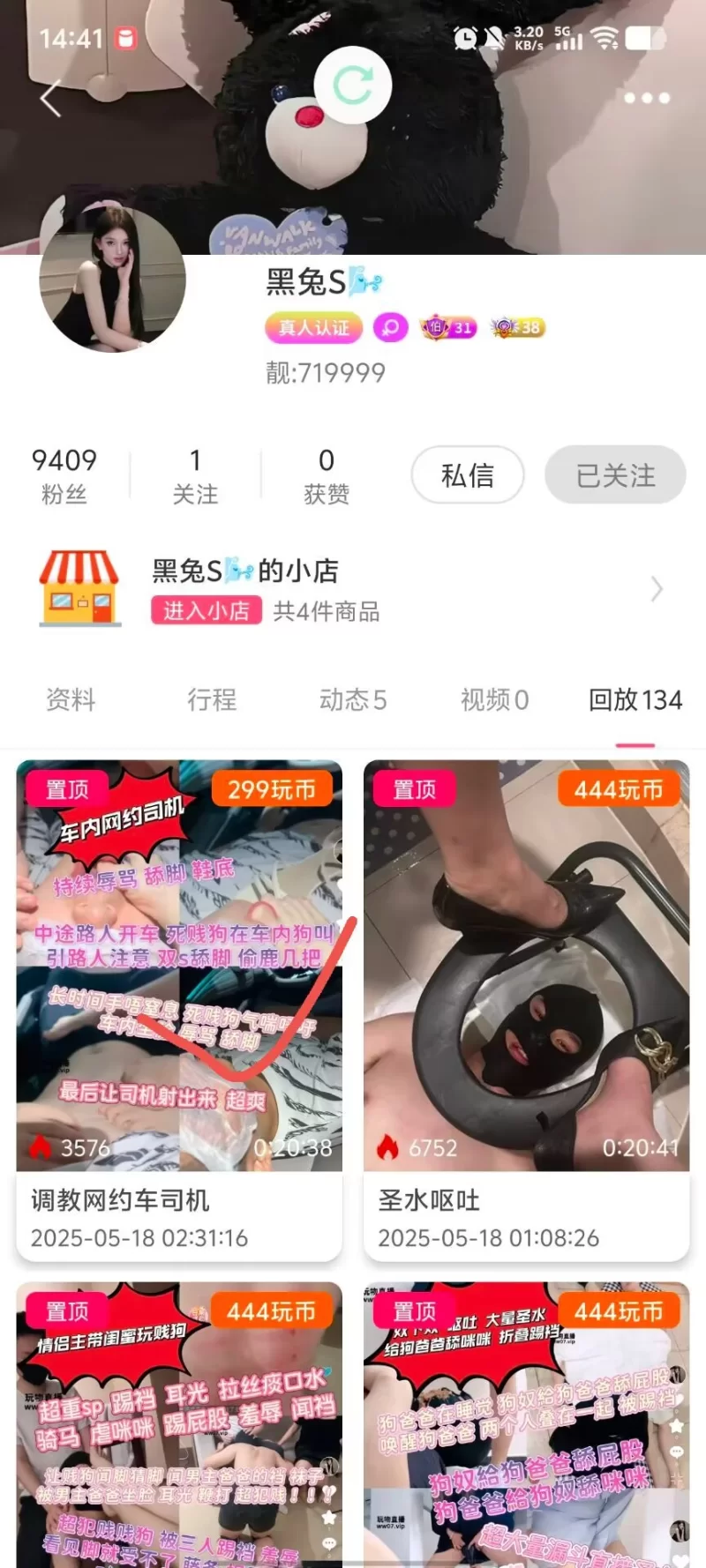Open the profile avatar photo

pyautogui.click(x=113, y=278)
